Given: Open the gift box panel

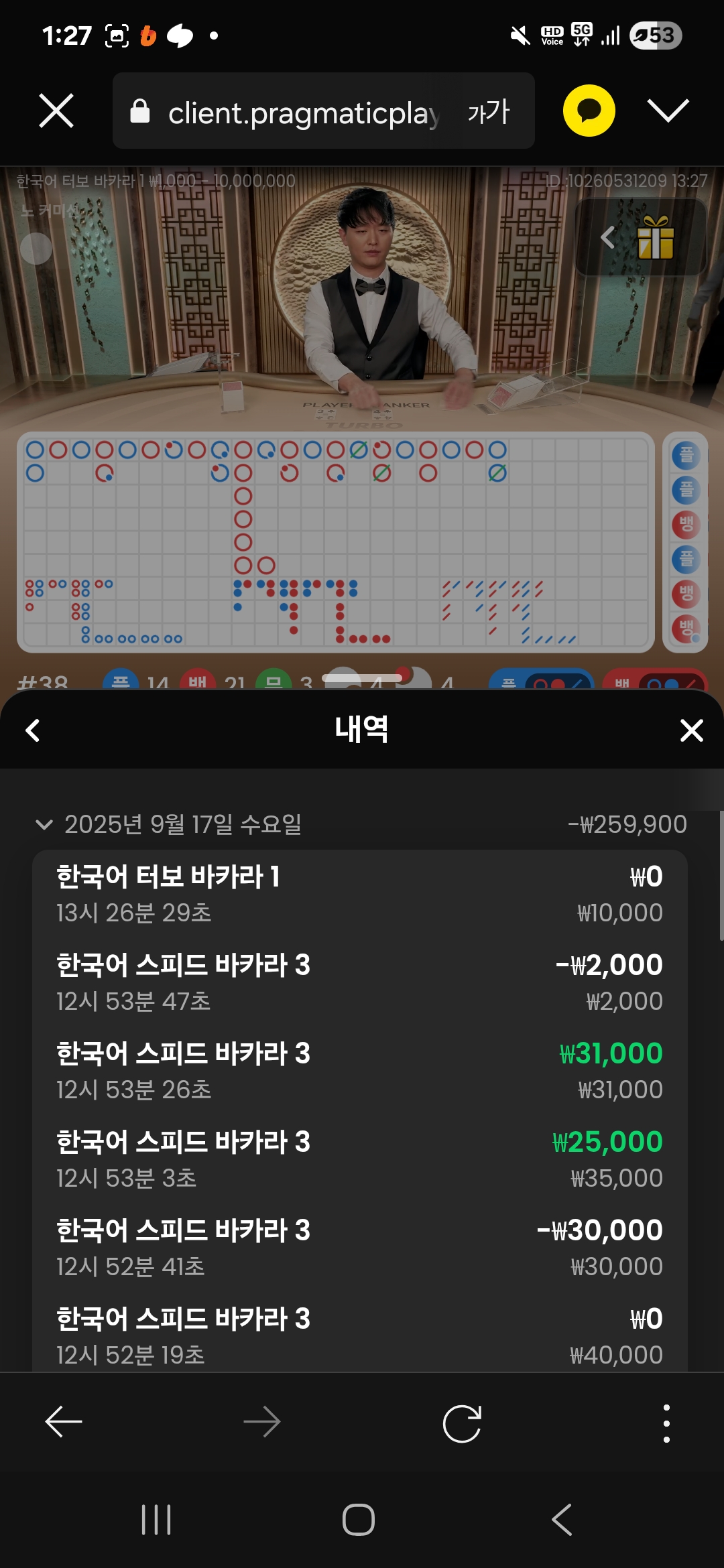Looking at the screenshot, I should pyautogui.click(x=654, y=237).
